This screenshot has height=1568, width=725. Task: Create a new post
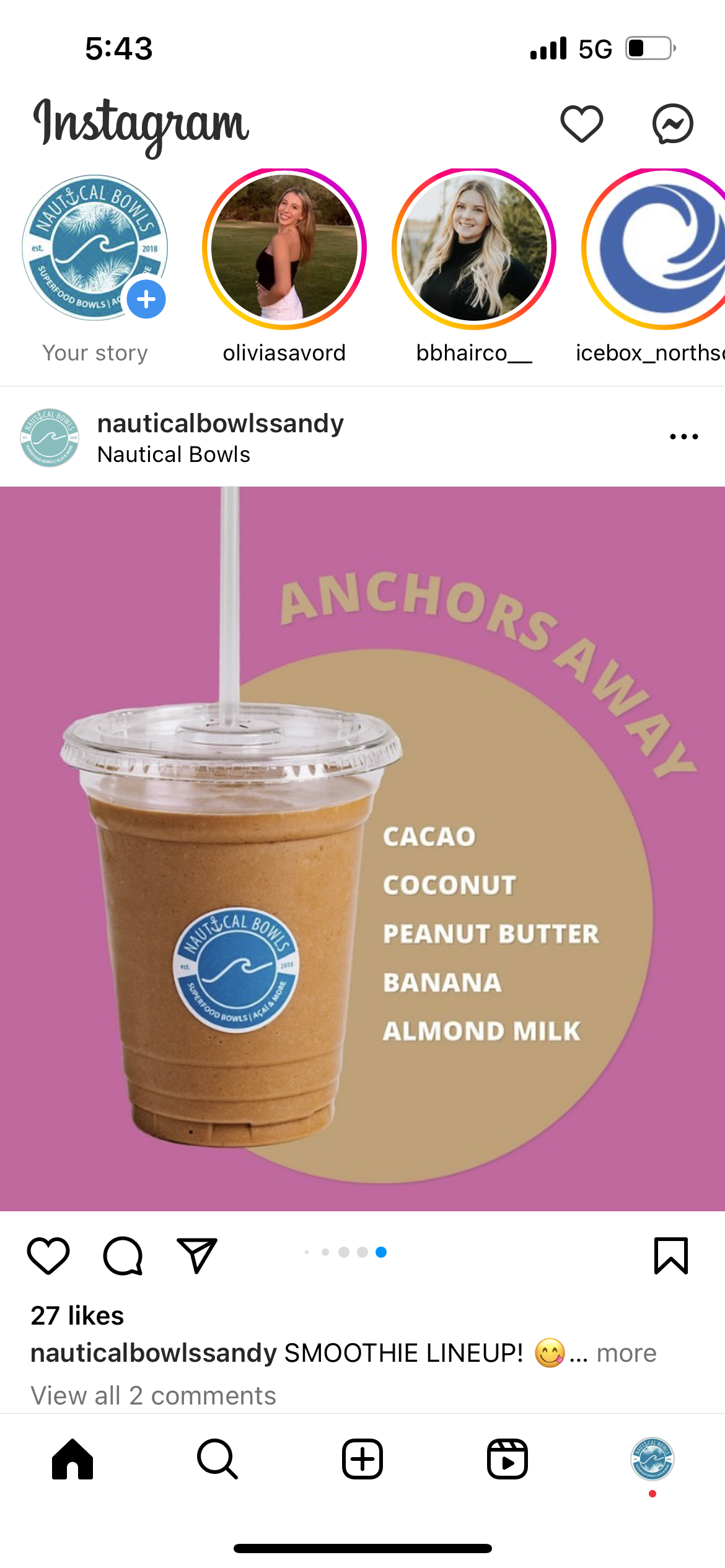362,1459
